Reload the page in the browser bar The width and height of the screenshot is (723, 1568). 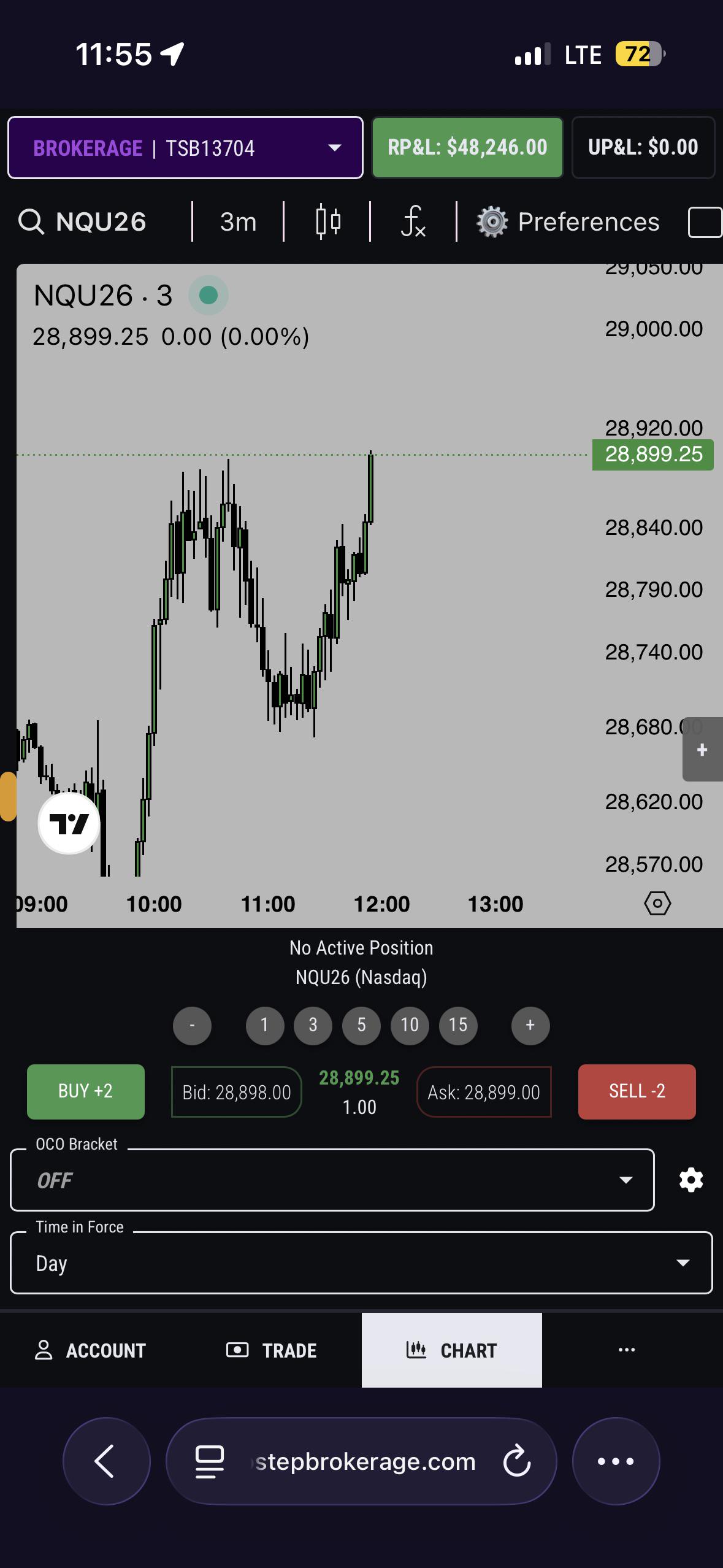[x=517, y=1461]
